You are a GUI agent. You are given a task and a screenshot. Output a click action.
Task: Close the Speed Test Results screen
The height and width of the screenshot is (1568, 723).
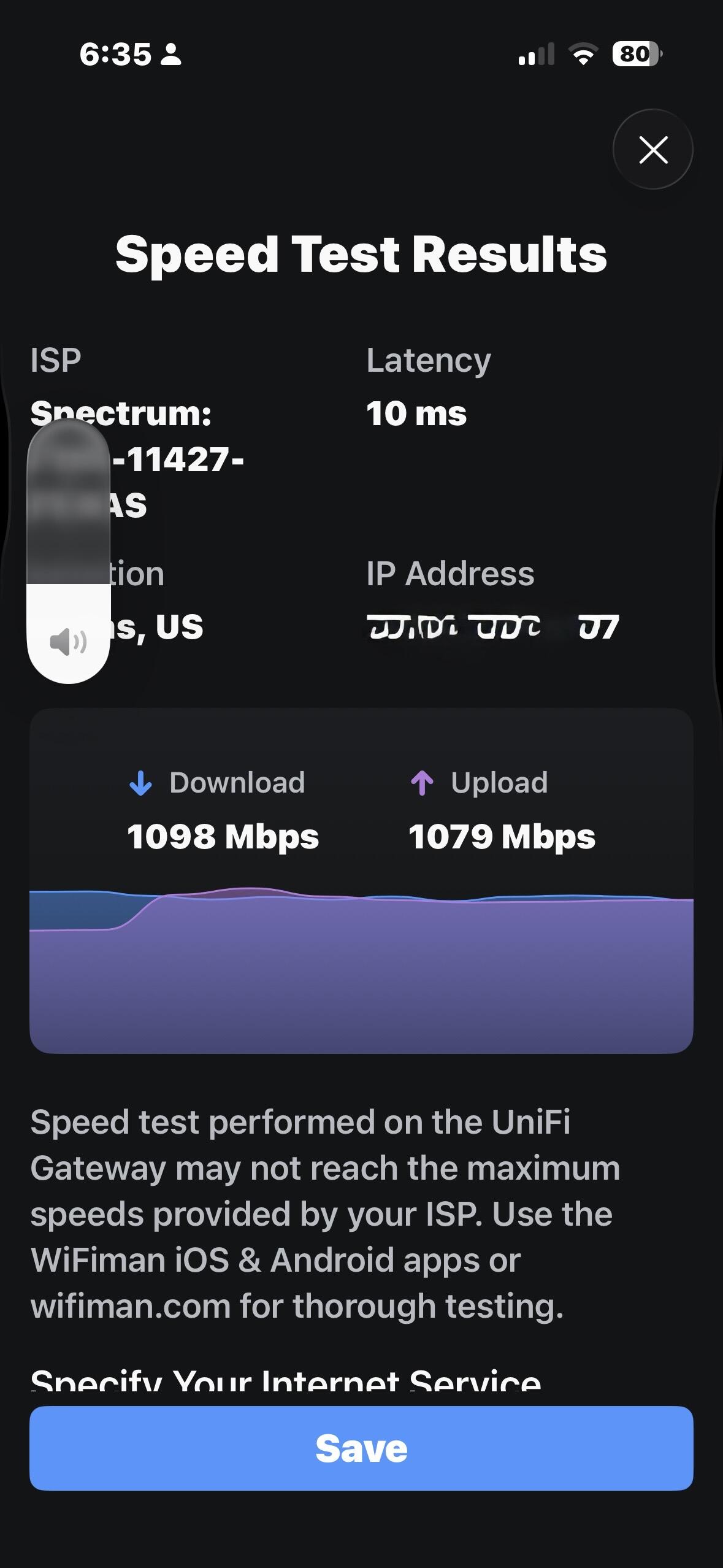652,150
